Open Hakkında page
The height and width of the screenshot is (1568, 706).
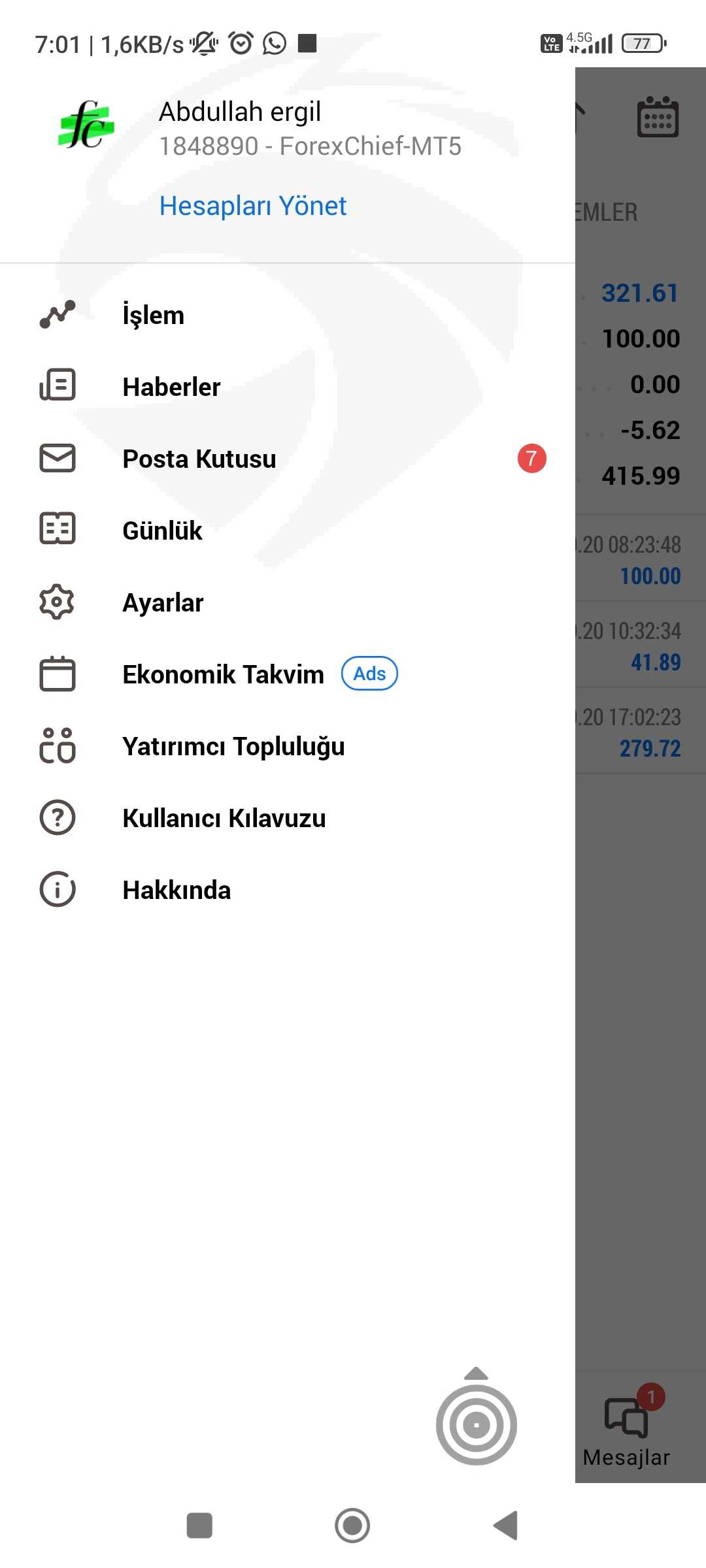[288, 890]
